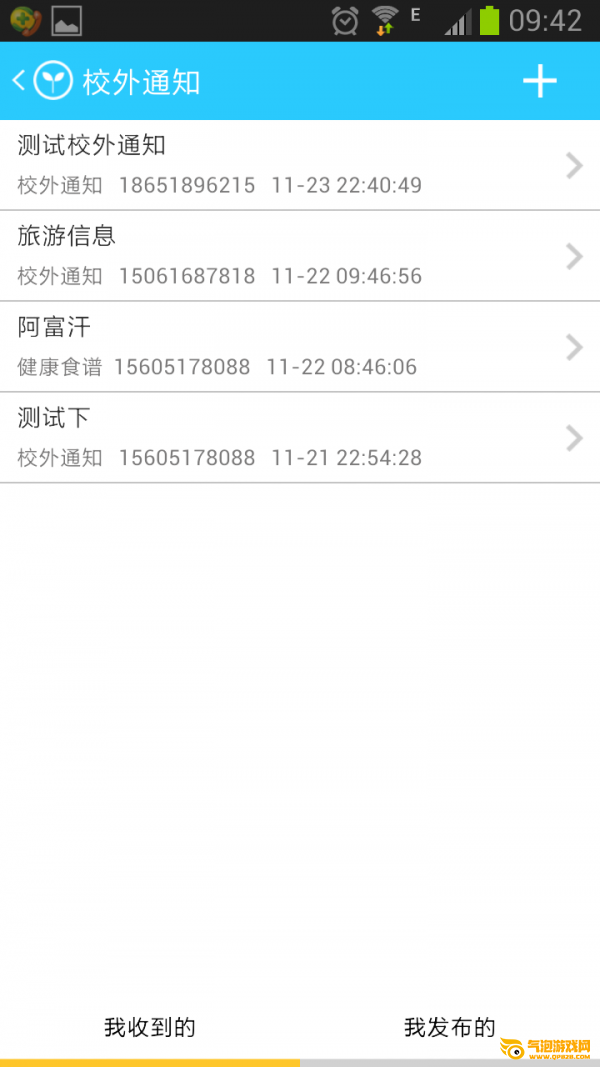Open the 测试下 notice
This screenshot has width=600, height=1067.
[300, 438]
